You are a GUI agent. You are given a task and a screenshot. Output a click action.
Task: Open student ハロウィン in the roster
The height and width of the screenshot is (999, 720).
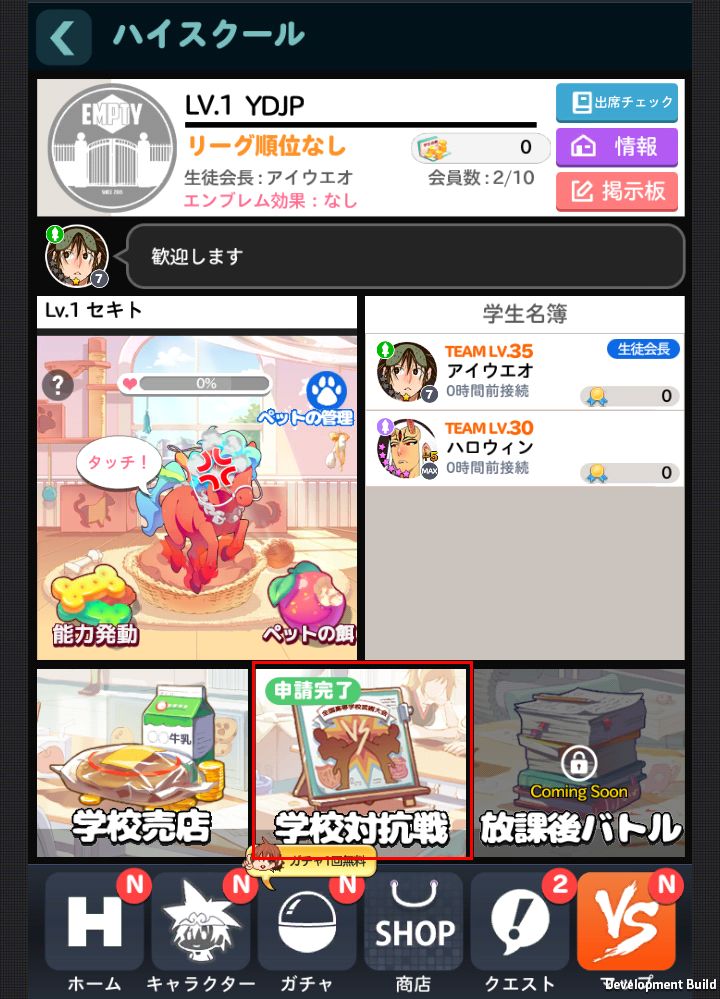pos(524,448)
